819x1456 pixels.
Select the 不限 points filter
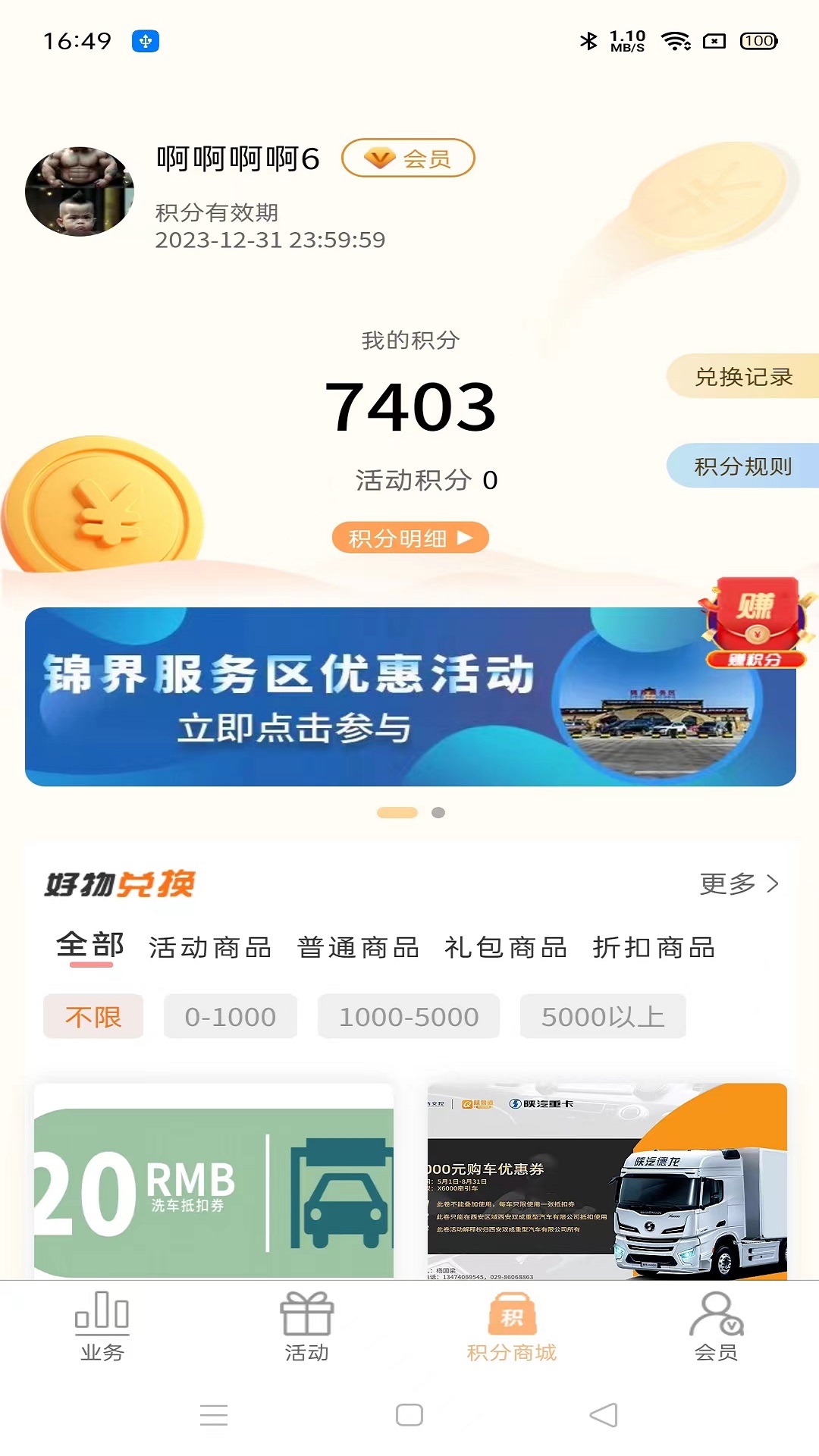click(93, 1016)
